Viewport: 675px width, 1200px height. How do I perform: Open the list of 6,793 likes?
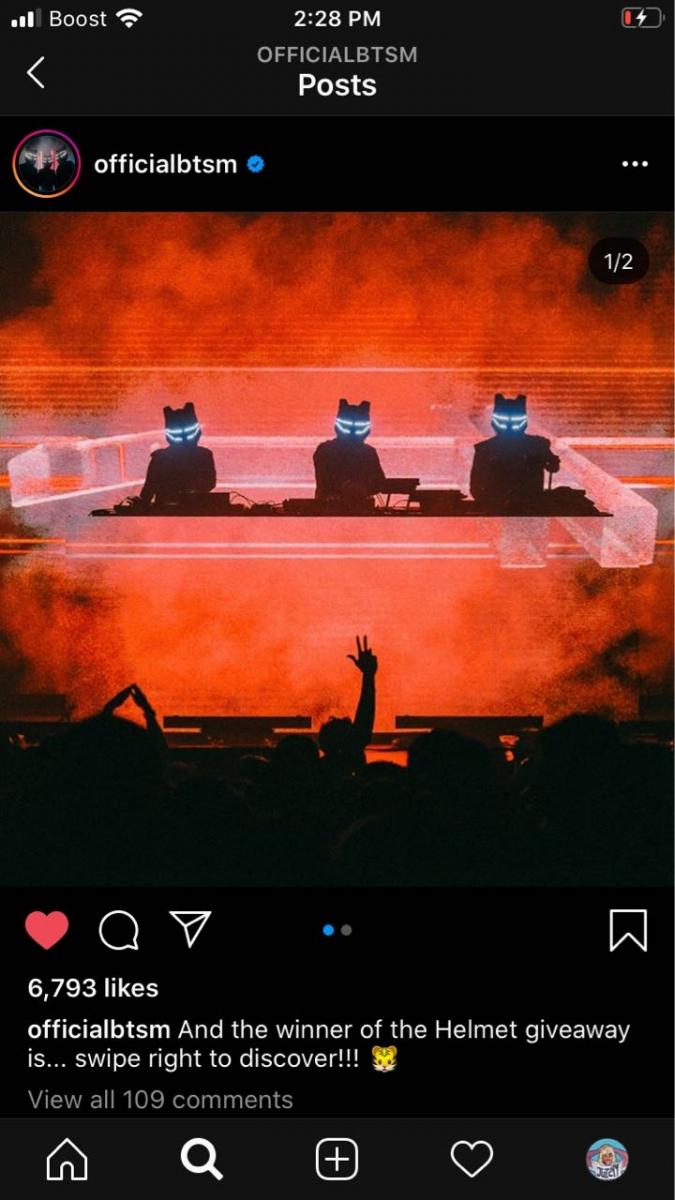[93, 988]
